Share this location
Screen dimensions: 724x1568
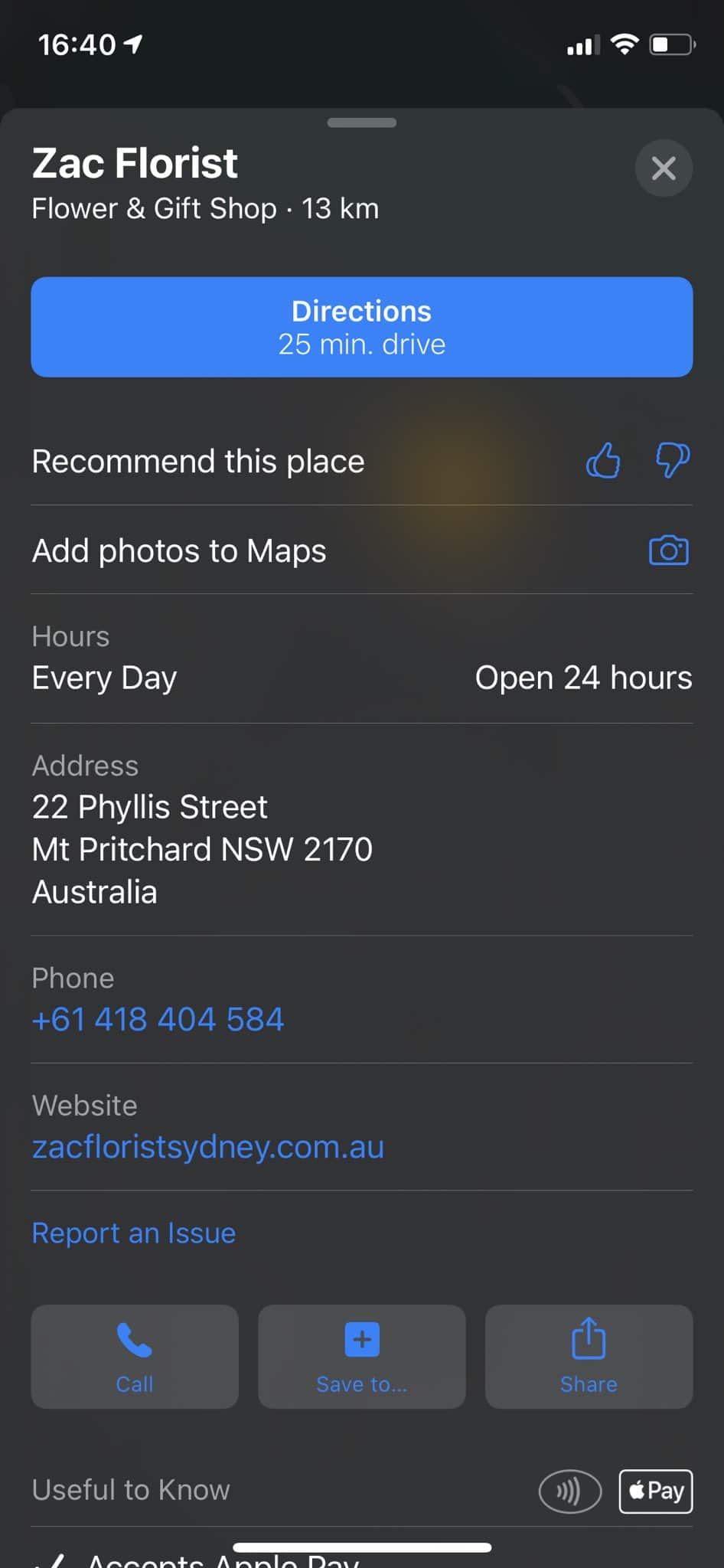click(589, 1357)
